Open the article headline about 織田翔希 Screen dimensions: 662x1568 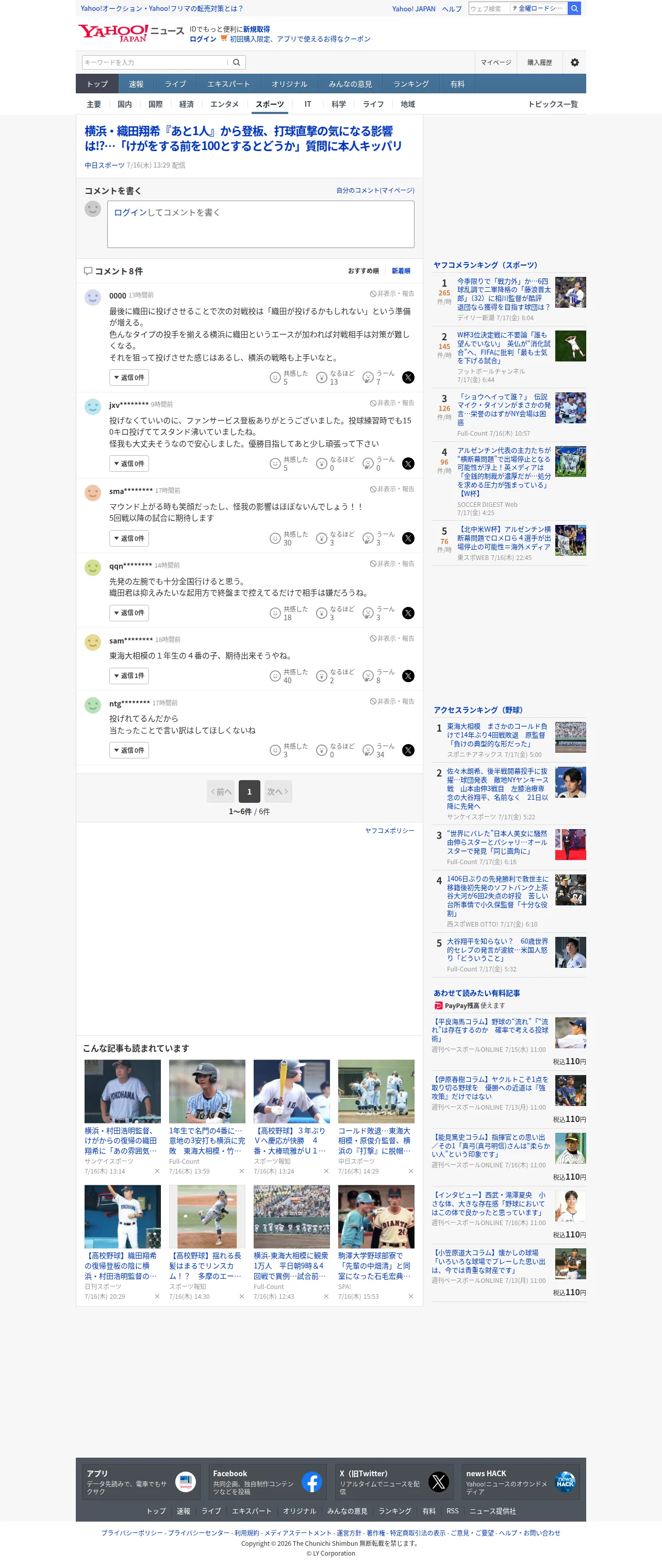pos(243,138)
